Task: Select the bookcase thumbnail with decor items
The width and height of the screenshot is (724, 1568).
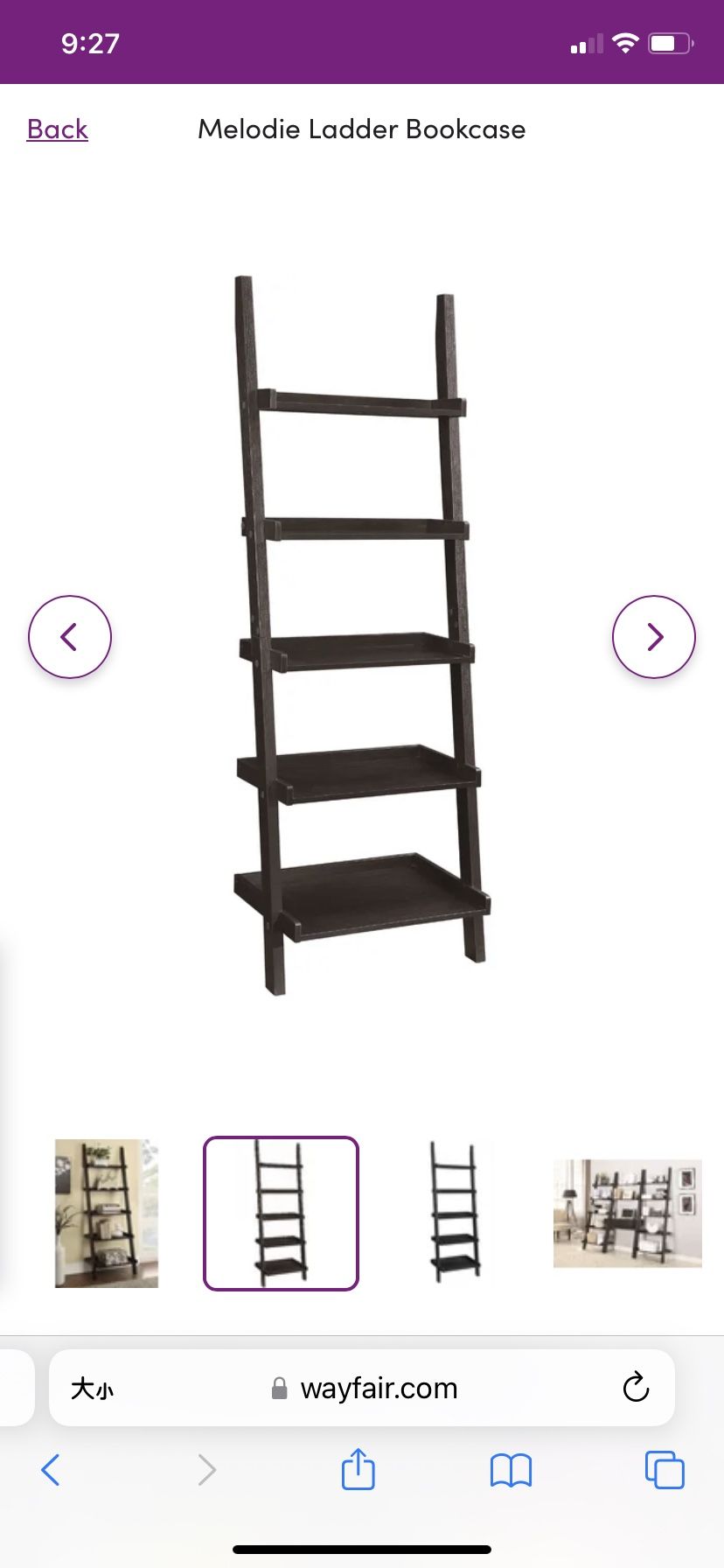Action: (107, 1213)
